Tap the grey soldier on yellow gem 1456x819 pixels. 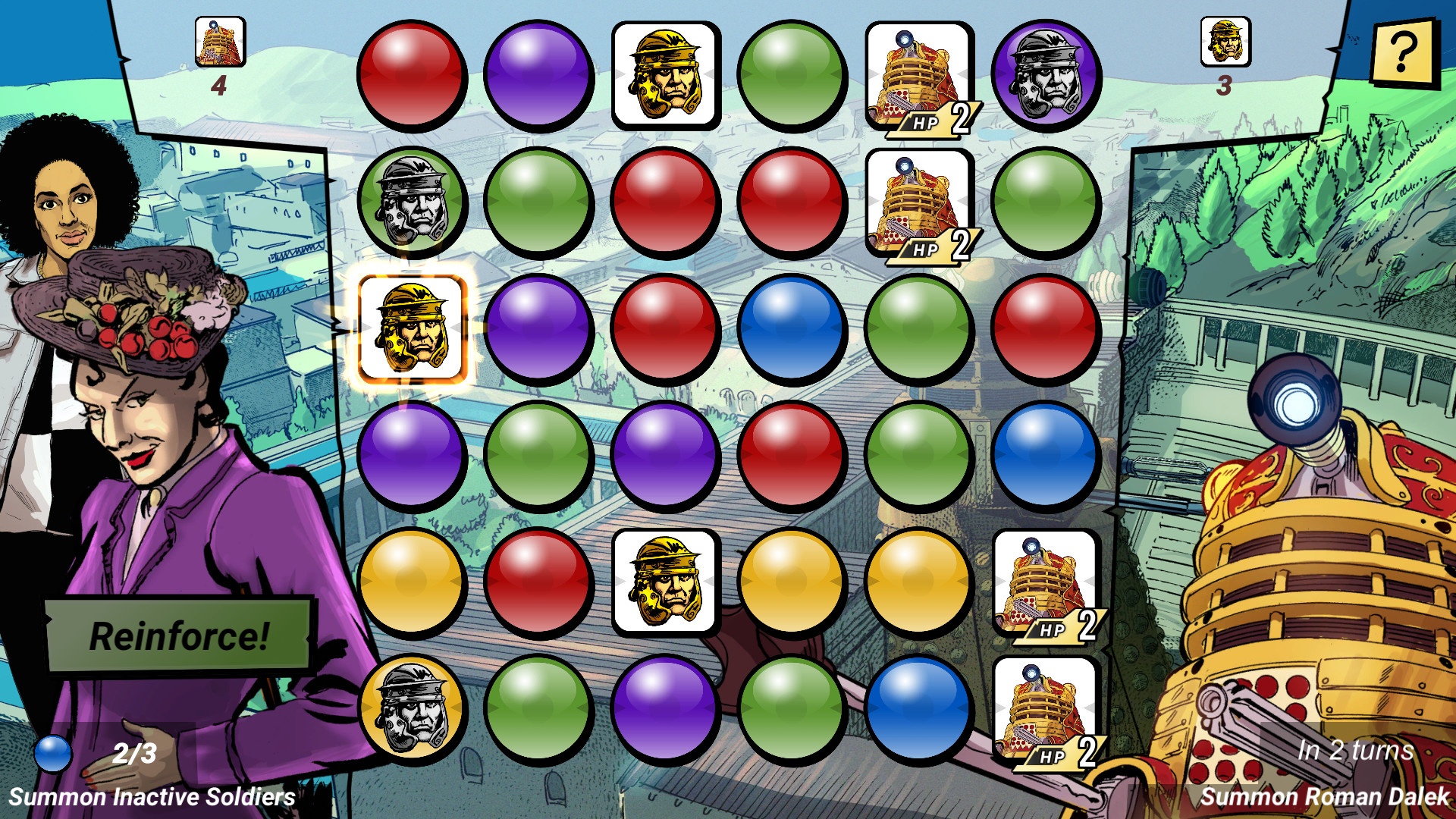coord(412,710)
